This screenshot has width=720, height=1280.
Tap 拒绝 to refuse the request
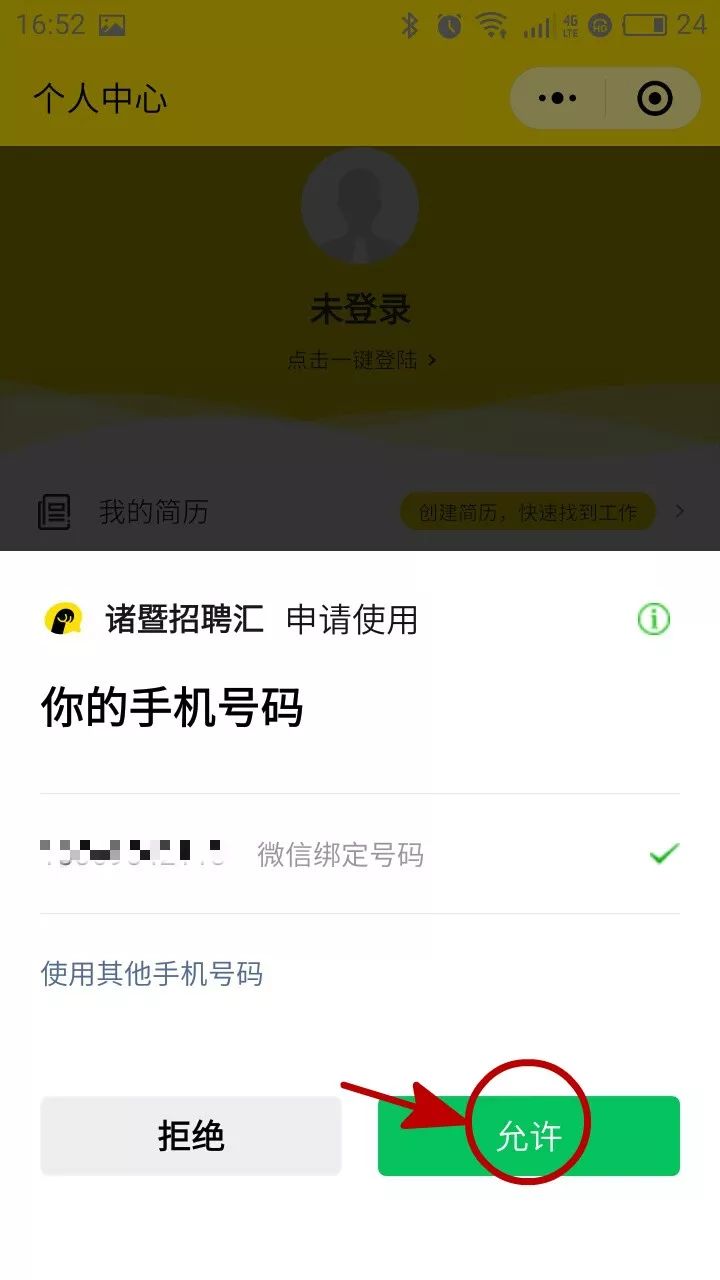(191, 1136)
